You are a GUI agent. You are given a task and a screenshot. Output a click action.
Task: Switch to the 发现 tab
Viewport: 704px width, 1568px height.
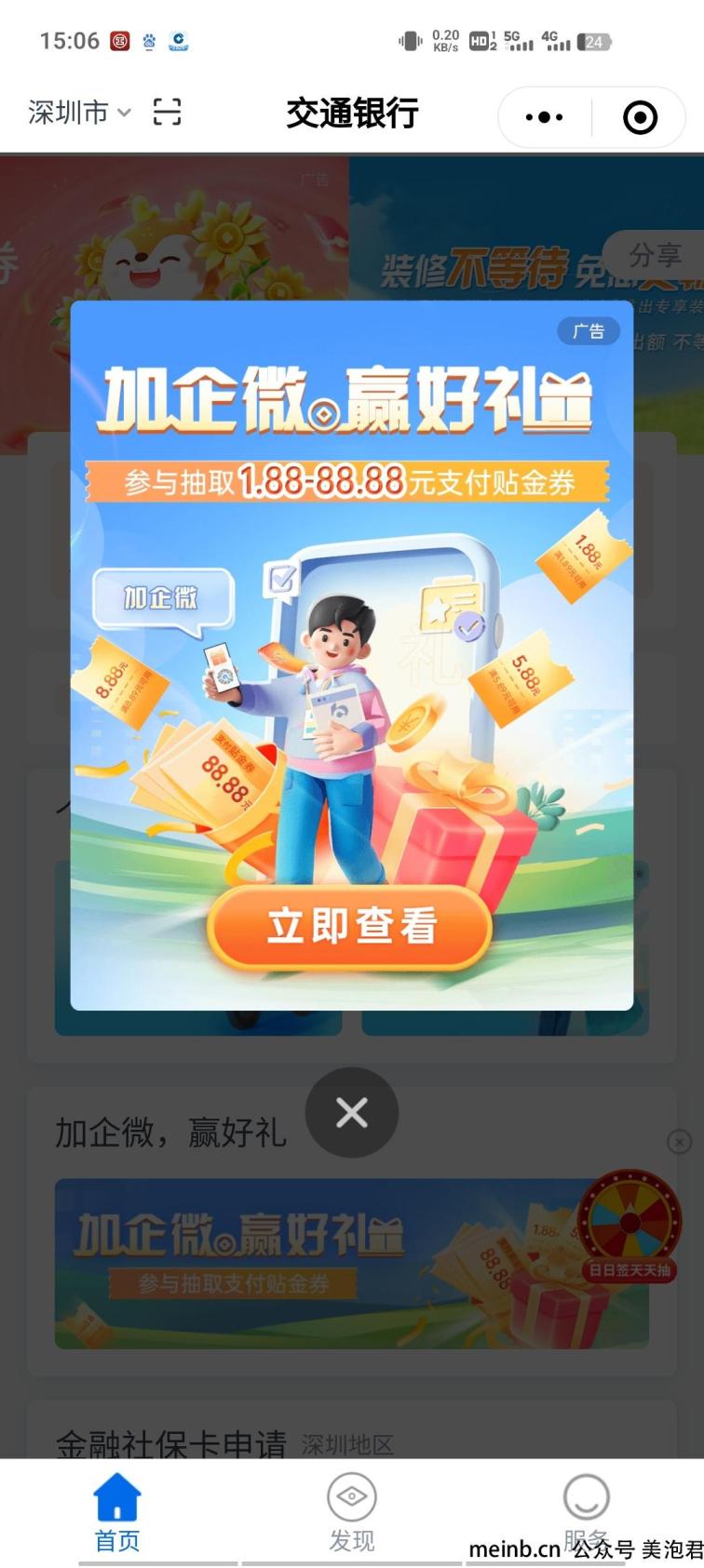click(x=351, y=1513)
